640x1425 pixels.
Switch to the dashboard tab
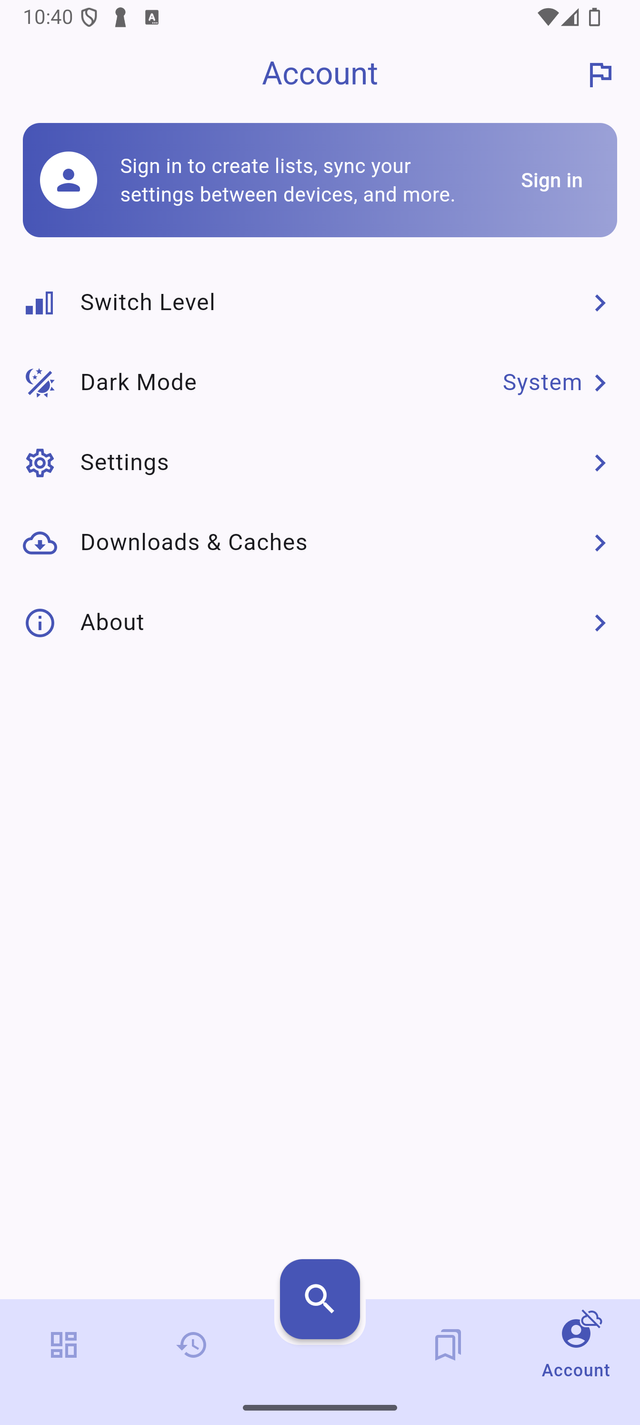[64, 1345]
